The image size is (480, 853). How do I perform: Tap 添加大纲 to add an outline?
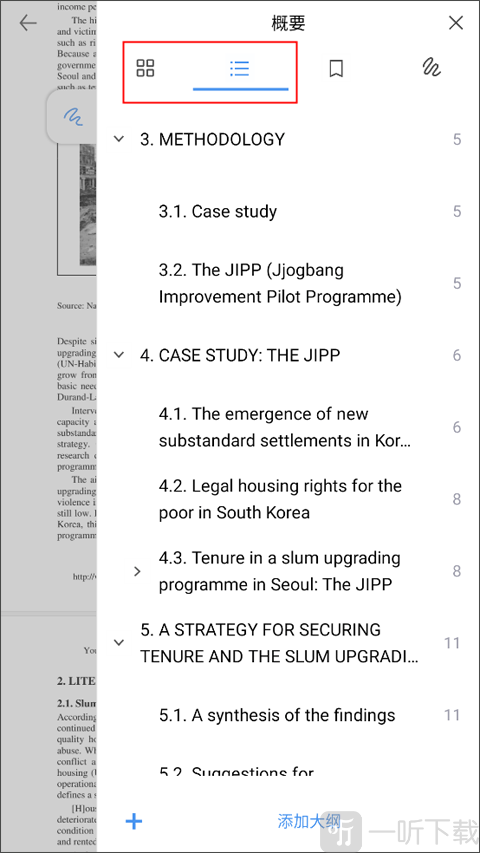[x=309, y=821]
